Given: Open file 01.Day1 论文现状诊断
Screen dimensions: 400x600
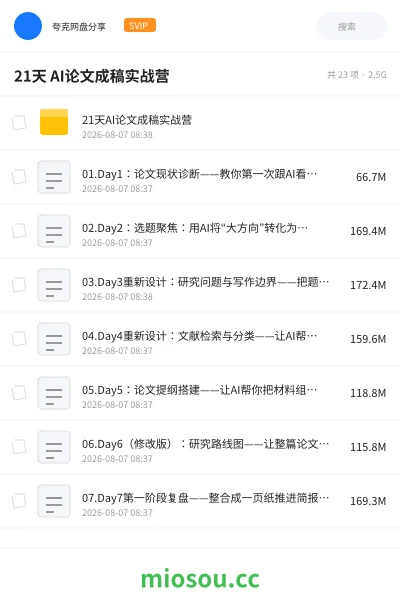Looking at the screenshot, I should click(x=200, y=177).
